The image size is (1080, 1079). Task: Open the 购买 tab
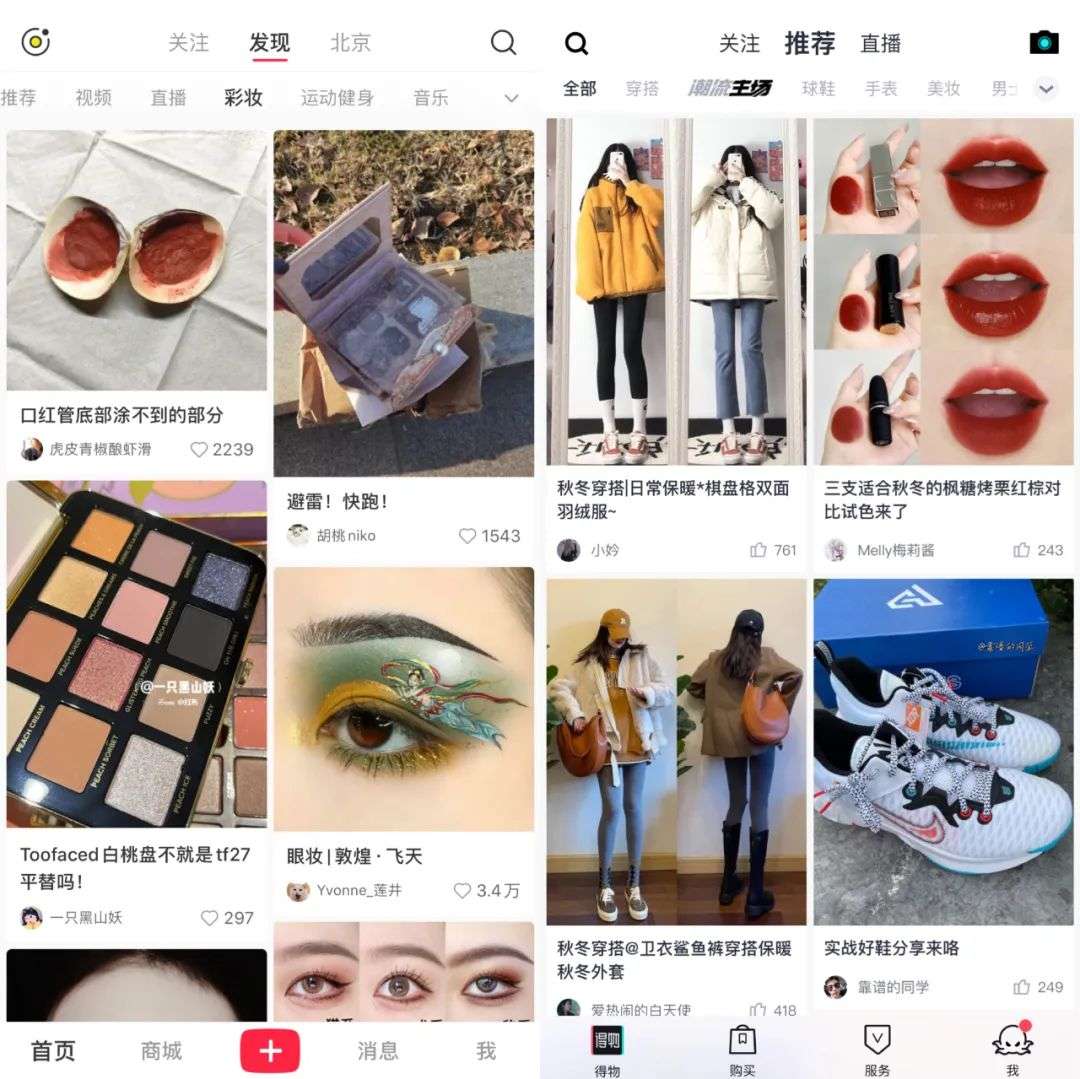click(742, 1050)
